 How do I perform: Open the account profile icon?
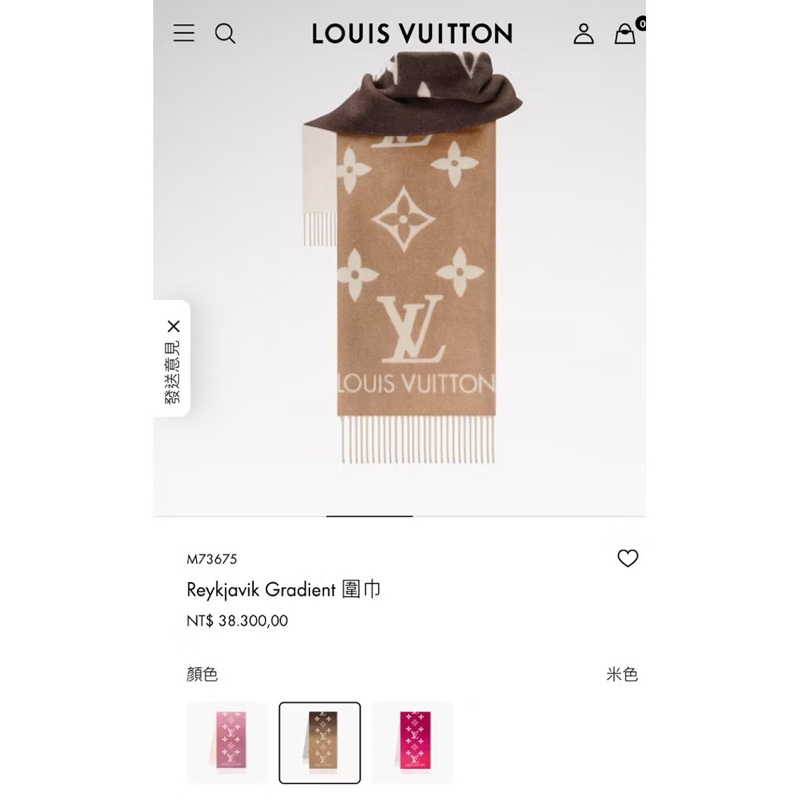[x=583, y=34]
